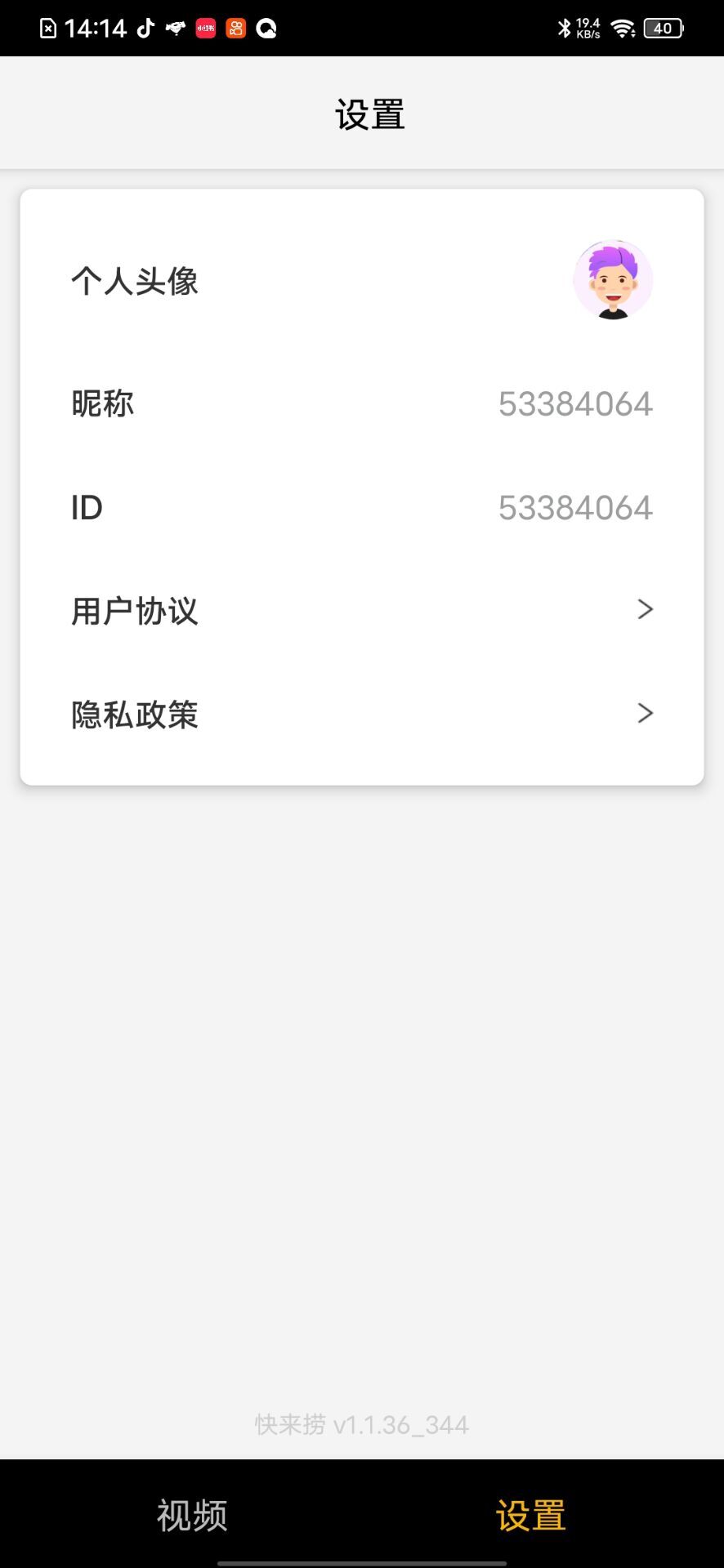The image size is (724, 1568).
Task: Click the chevron next to 用户协议
Action: point(645,609)
